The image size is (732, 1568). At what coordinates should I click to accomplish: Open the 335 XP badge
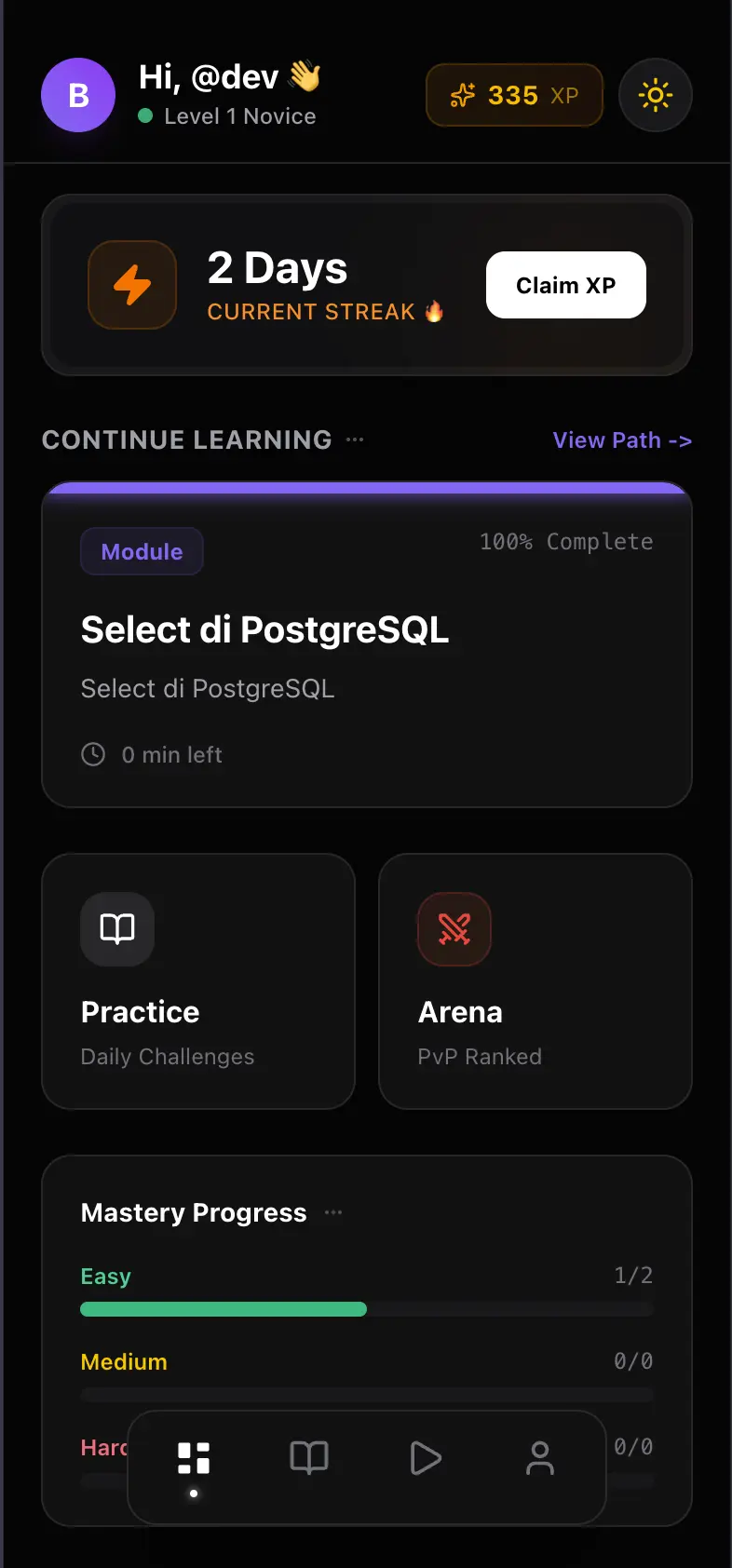coord(514,95)
